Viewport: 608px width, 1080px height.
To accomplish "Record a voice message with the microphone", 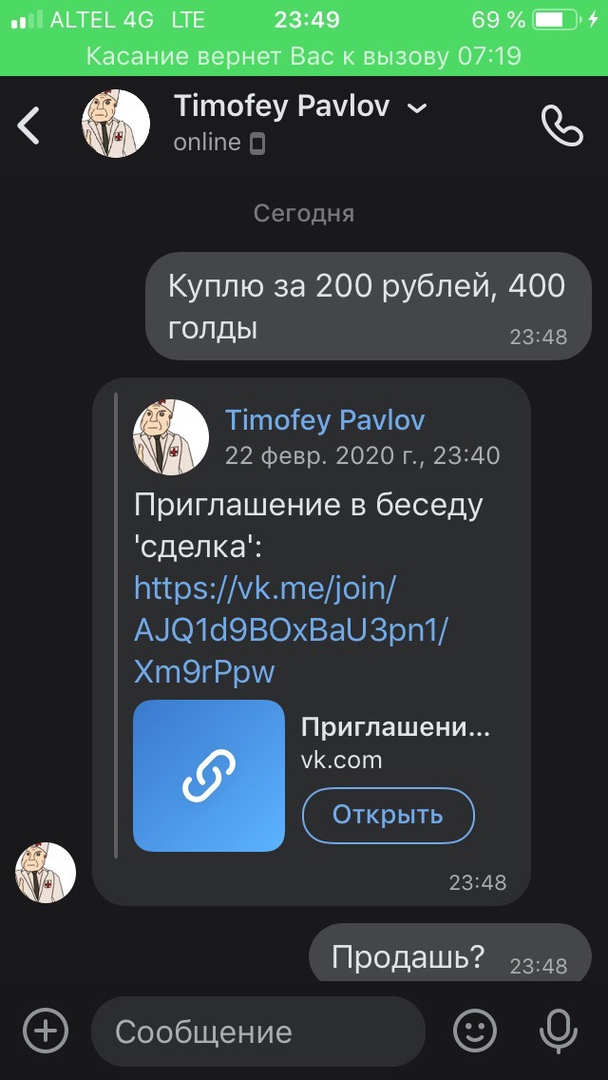I will click(557, 1029).
